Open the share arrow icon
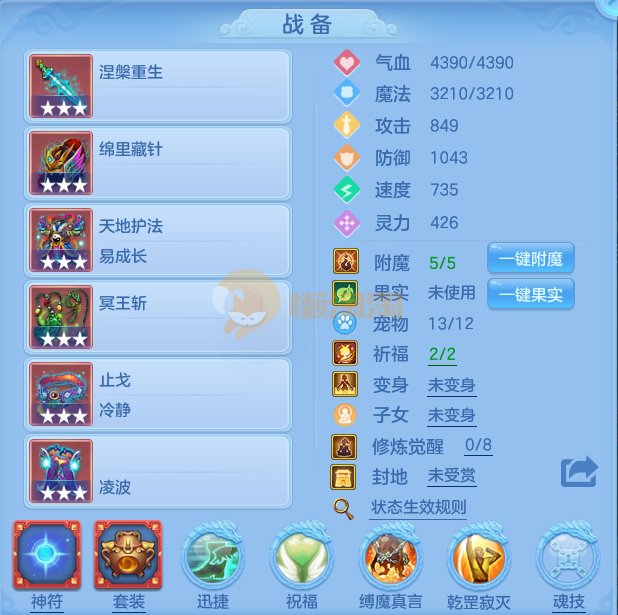The height and width of the screenshot is (615, 618). click(579, 471)
